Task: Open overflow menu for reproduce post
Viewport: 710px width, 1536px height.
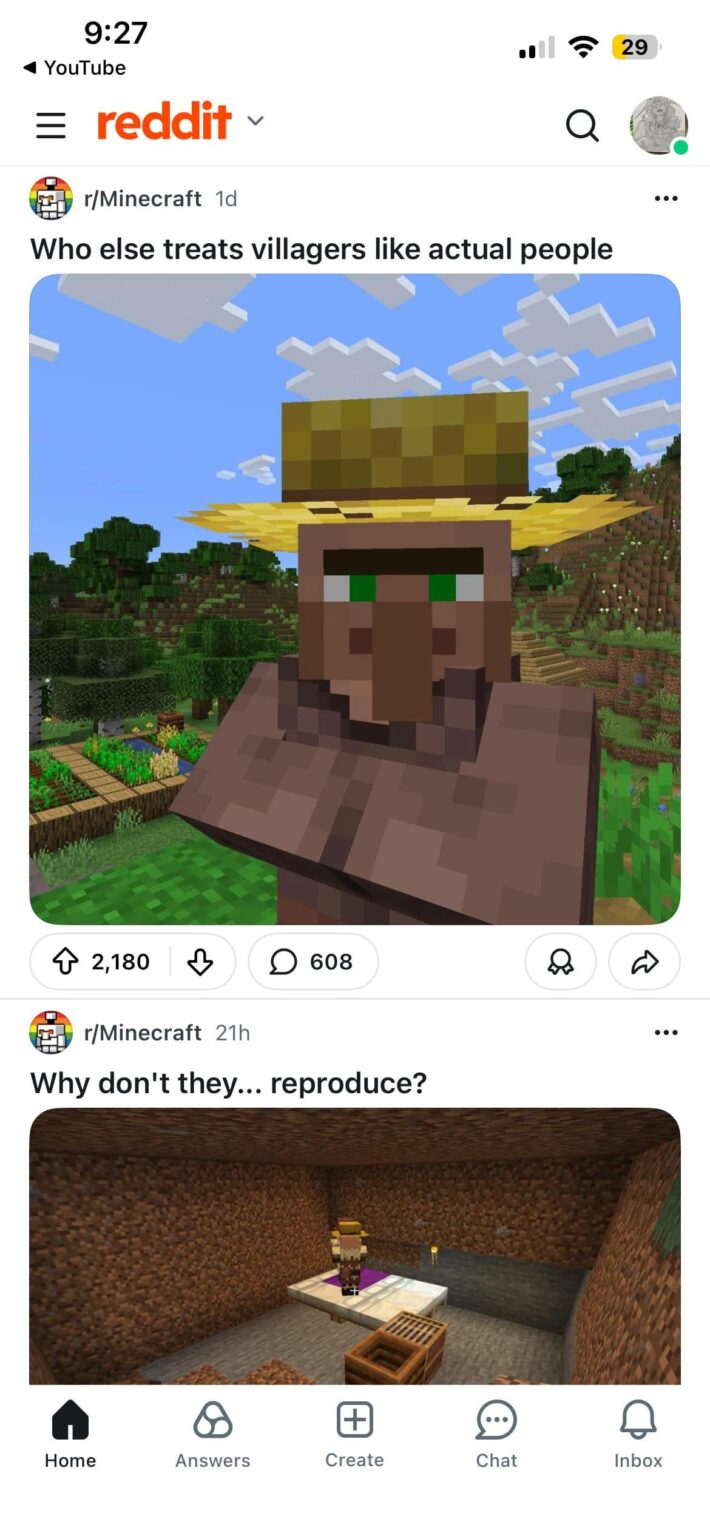Action: click(665, 1033)
